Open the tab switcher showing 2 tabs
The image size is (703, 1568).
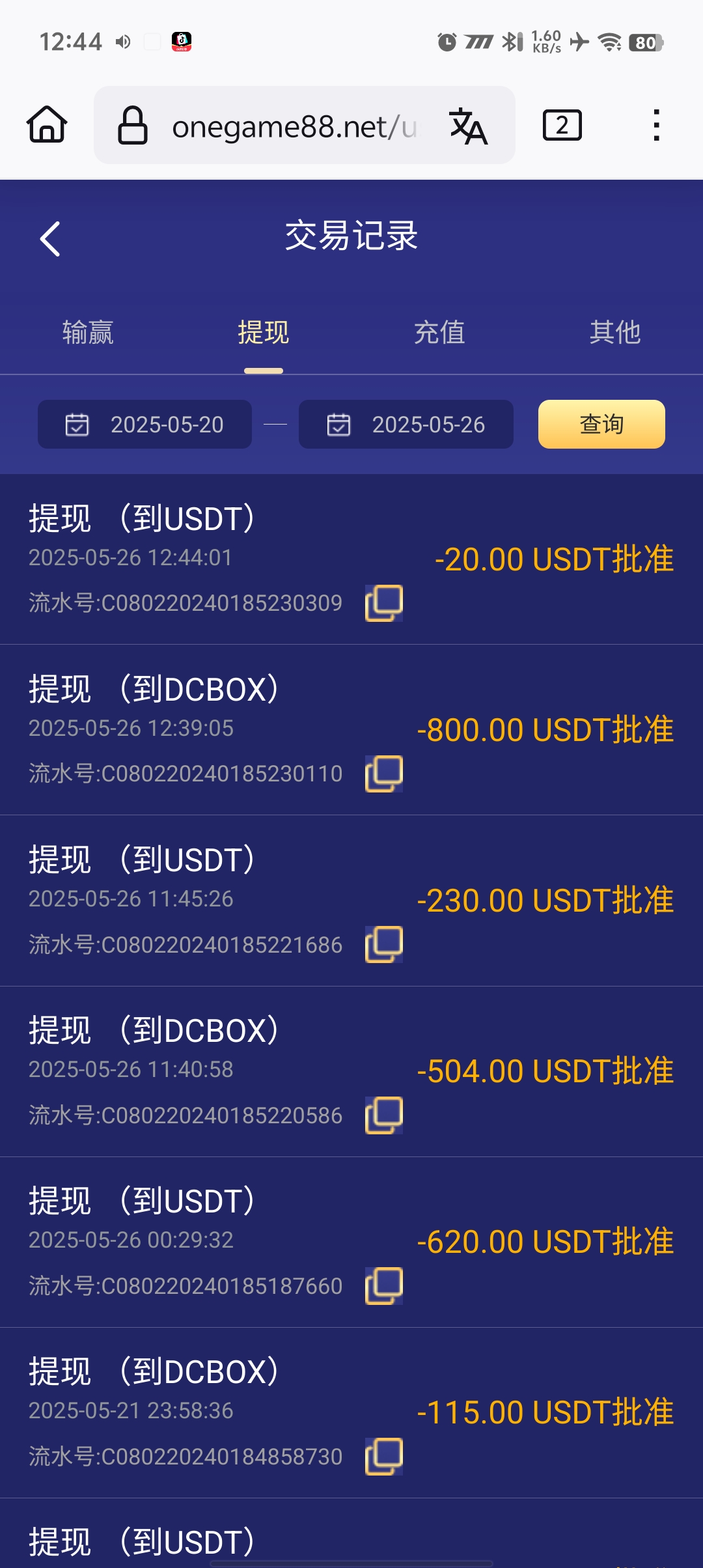coord(561,124)
